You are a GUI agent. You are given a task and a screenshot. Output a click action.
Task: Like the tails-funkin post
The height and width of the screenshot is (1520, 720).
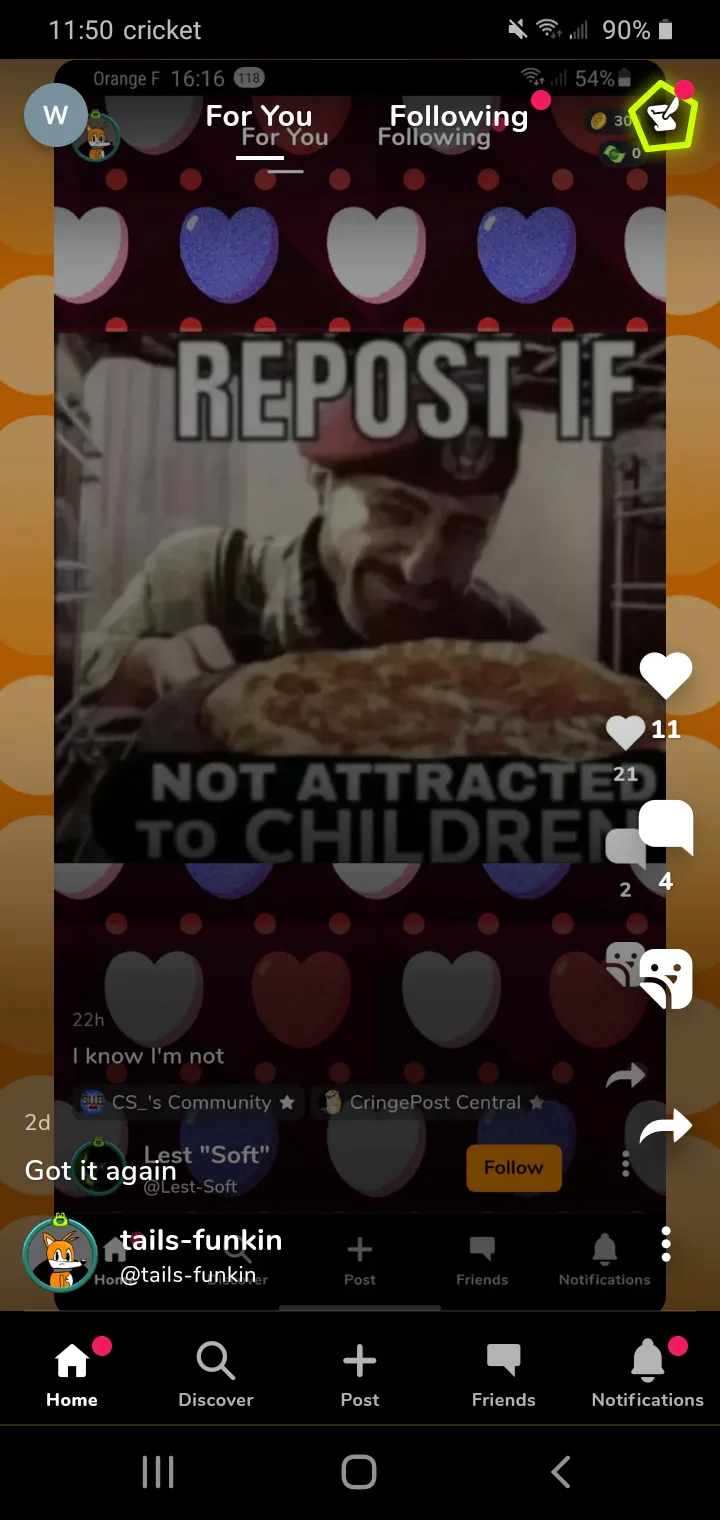[x=666, y=675]
